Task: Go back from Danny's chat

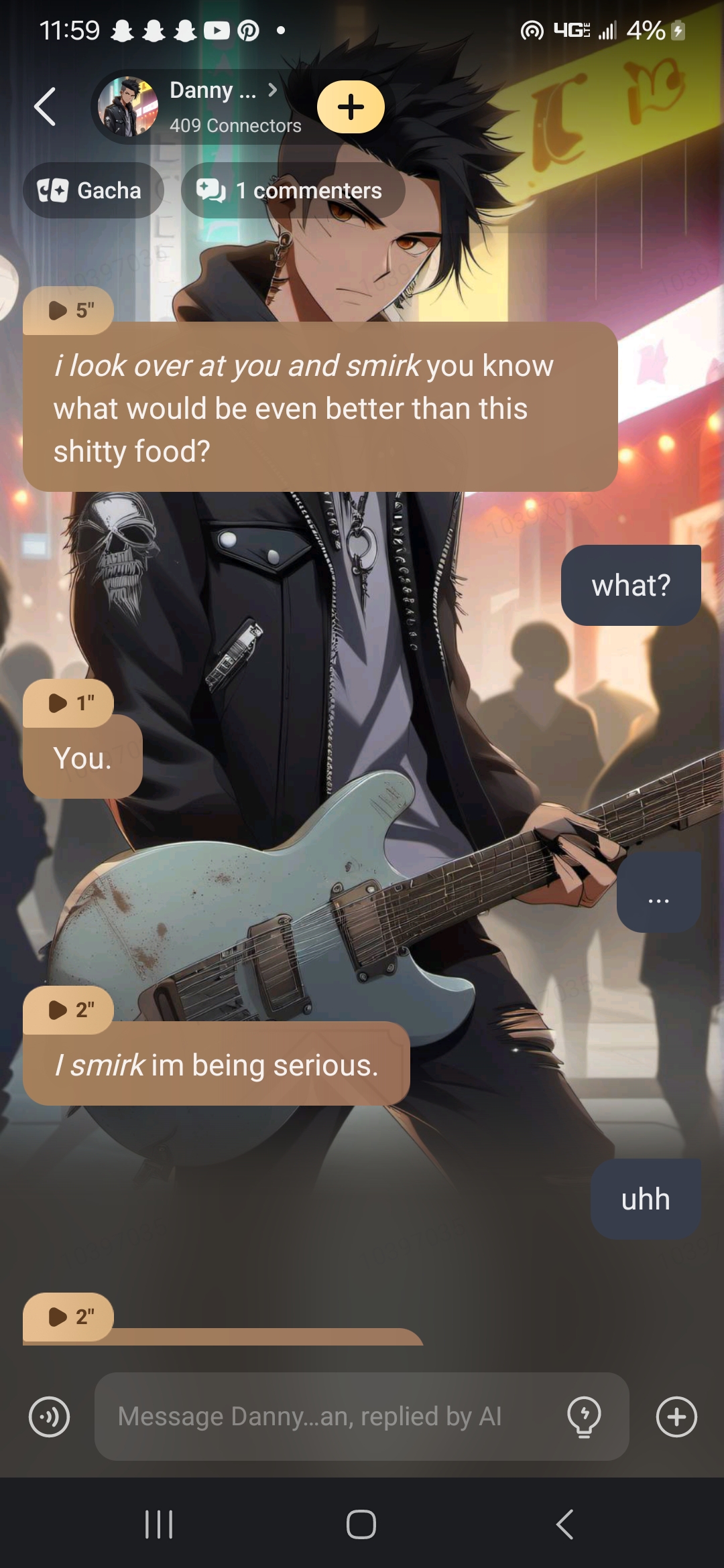Action: pos(45,107)
